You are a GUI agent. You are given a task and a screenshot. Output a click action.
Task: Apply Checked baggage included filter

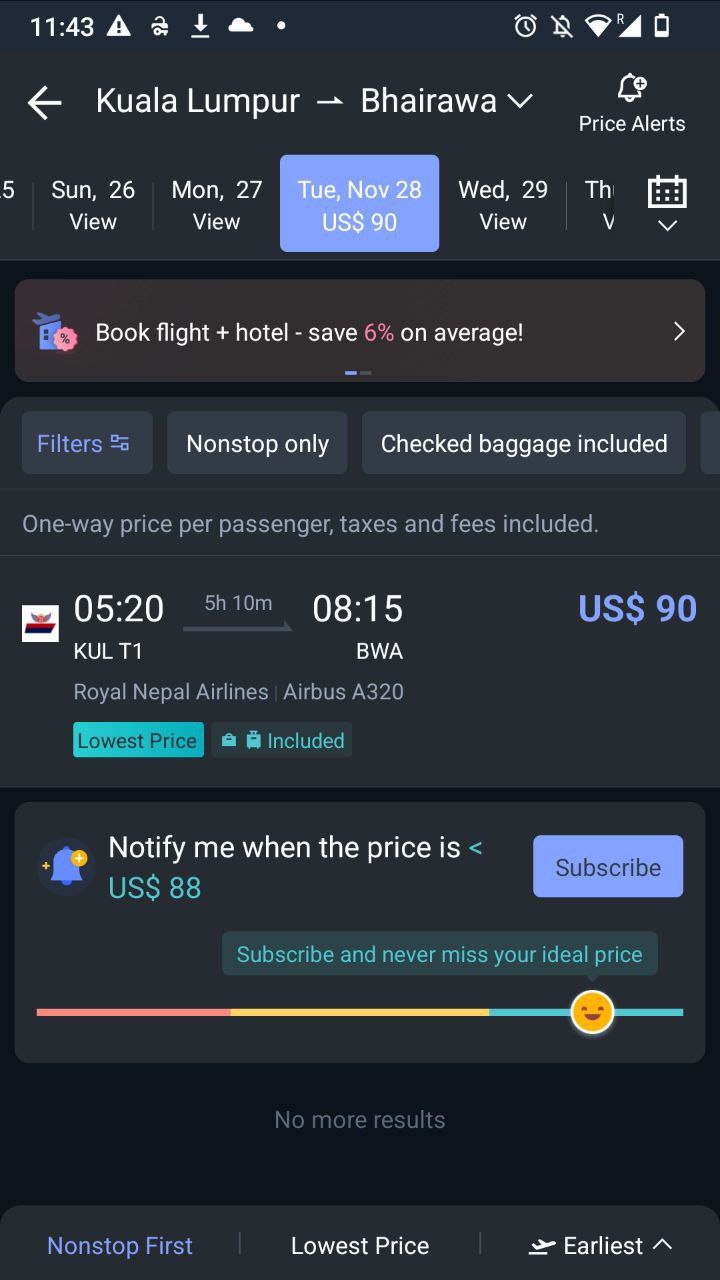click(x=523, y=443)
